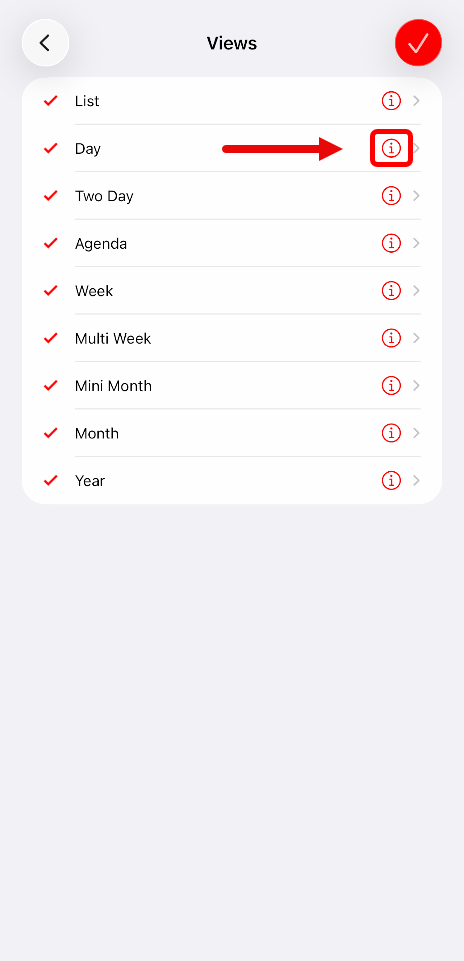The height and width of the screenshot is (961, 464).
Task: Open the chevron on the Month row
Action: [417, 433]
